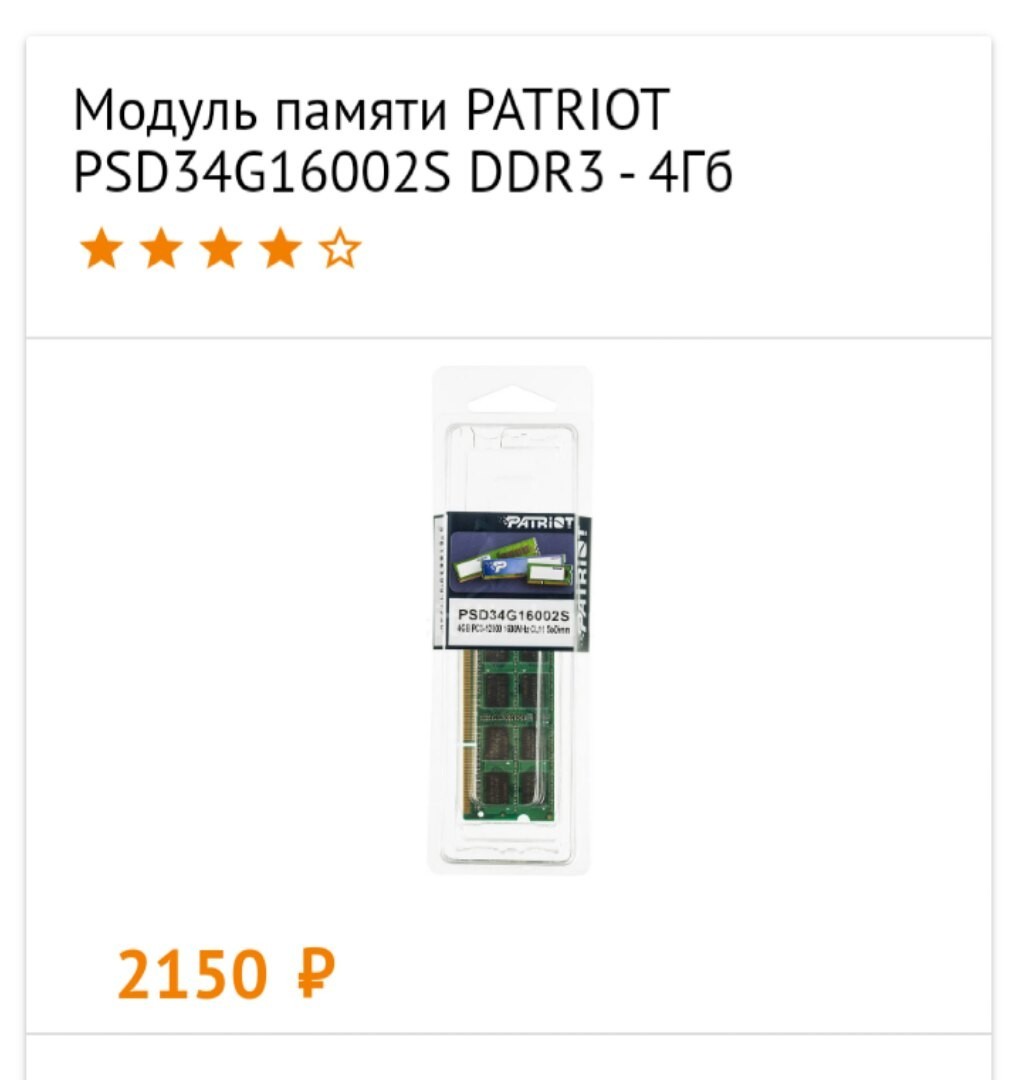This screenshot has height=1080, width=1012.
Task: Open the star rating reviews
Action: 218,249
